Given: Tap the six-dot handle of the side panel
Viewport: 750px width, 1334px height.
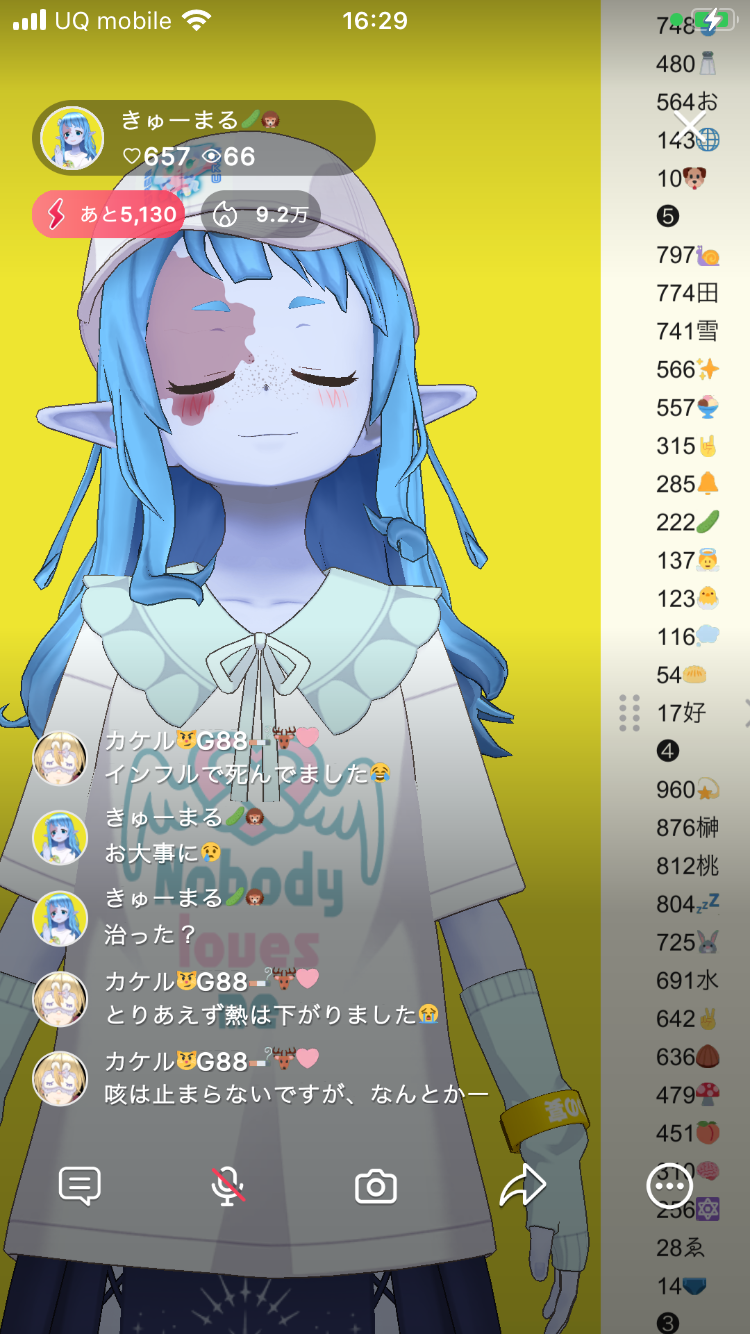Looking at the screenshot, I should click(629, 713).
